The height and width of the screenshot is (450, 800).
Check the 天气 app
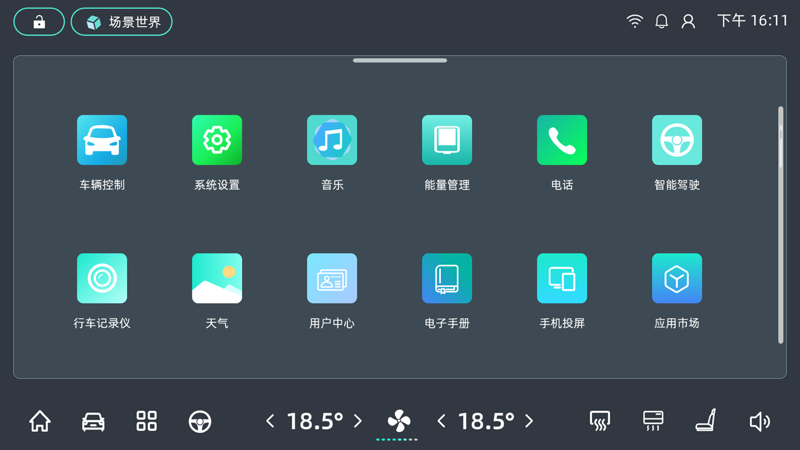click(217, 279)
